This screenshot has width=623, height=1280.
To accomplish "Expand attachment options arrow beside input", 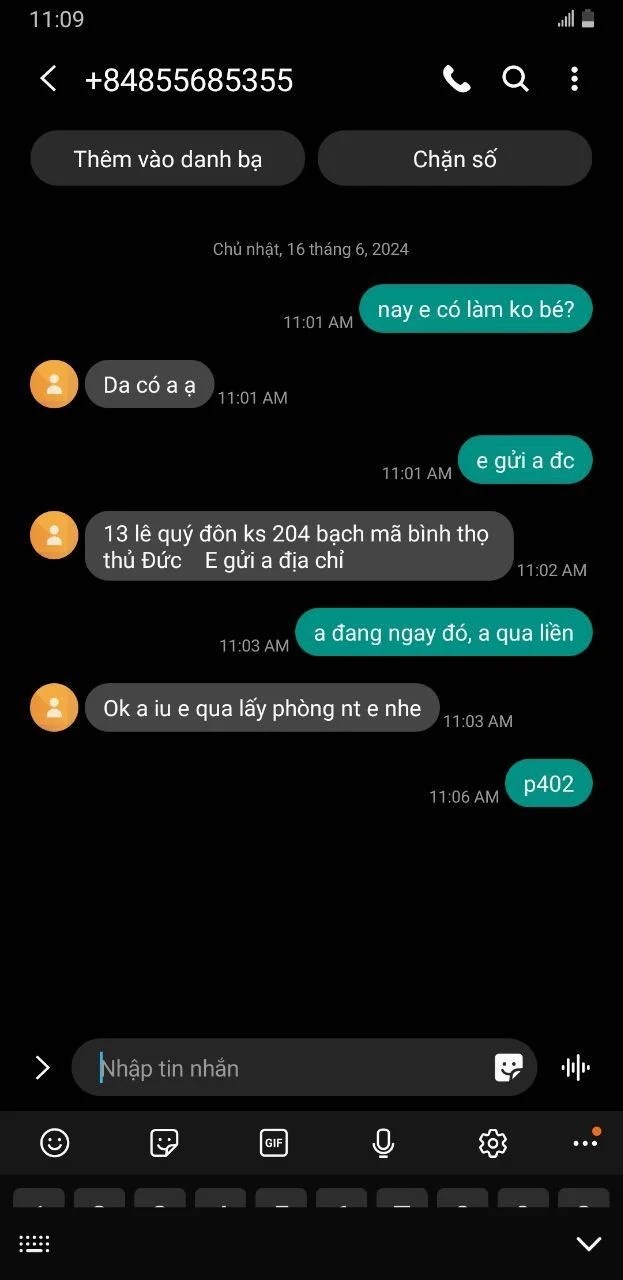I will [x=42, y=1068].
